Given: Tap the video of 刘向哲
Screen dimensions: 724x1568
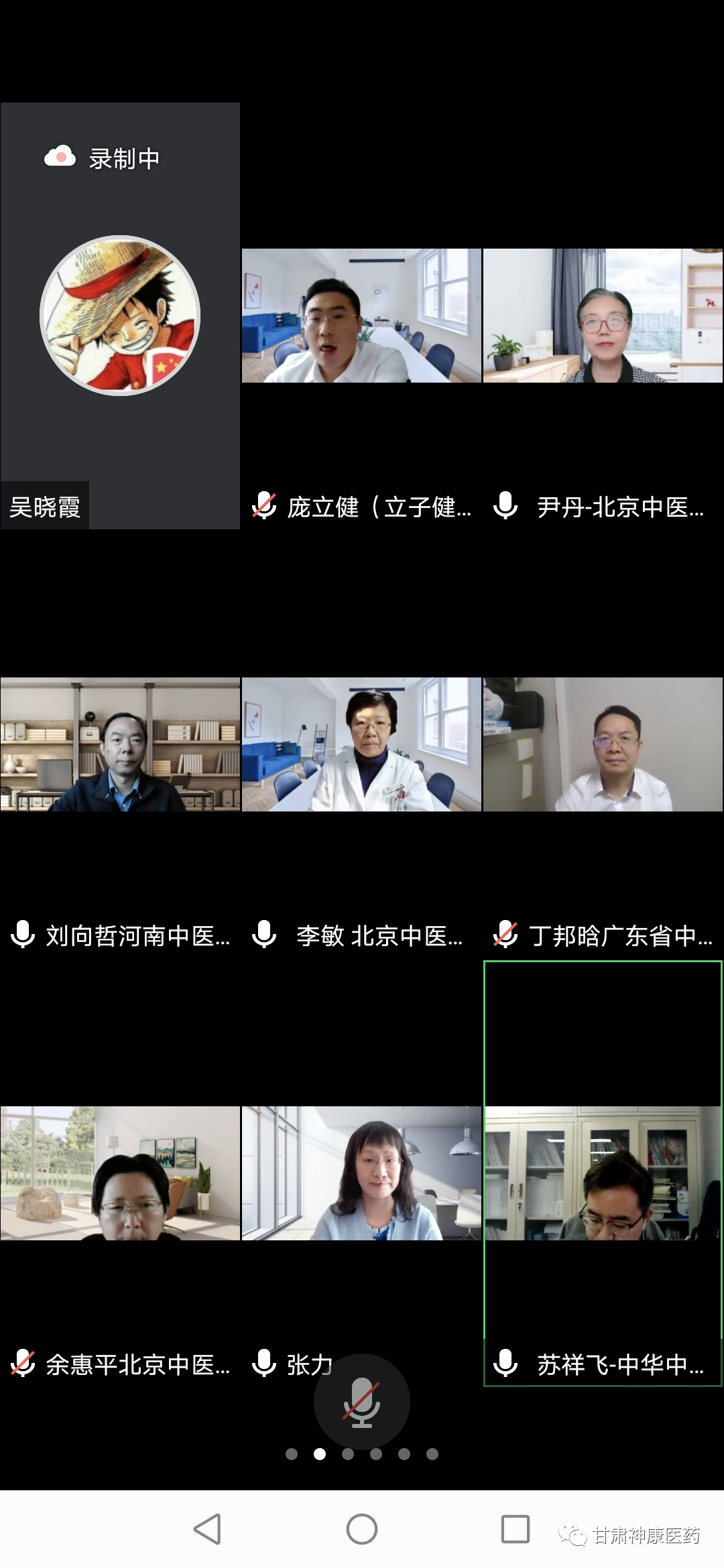Looking at the screenshot, I should (120, 744).
